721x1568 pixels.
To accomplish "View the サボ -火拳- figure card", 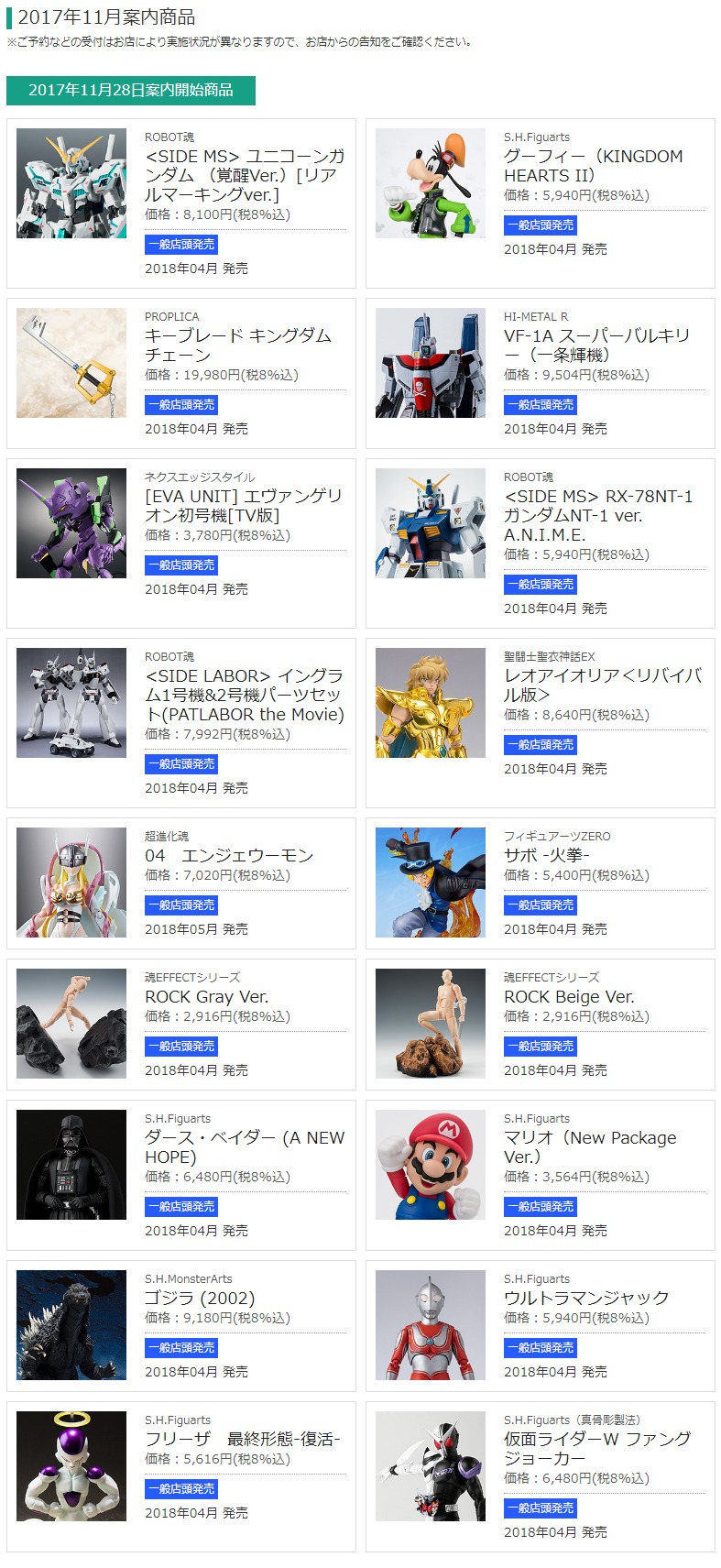I will [547, 855].
